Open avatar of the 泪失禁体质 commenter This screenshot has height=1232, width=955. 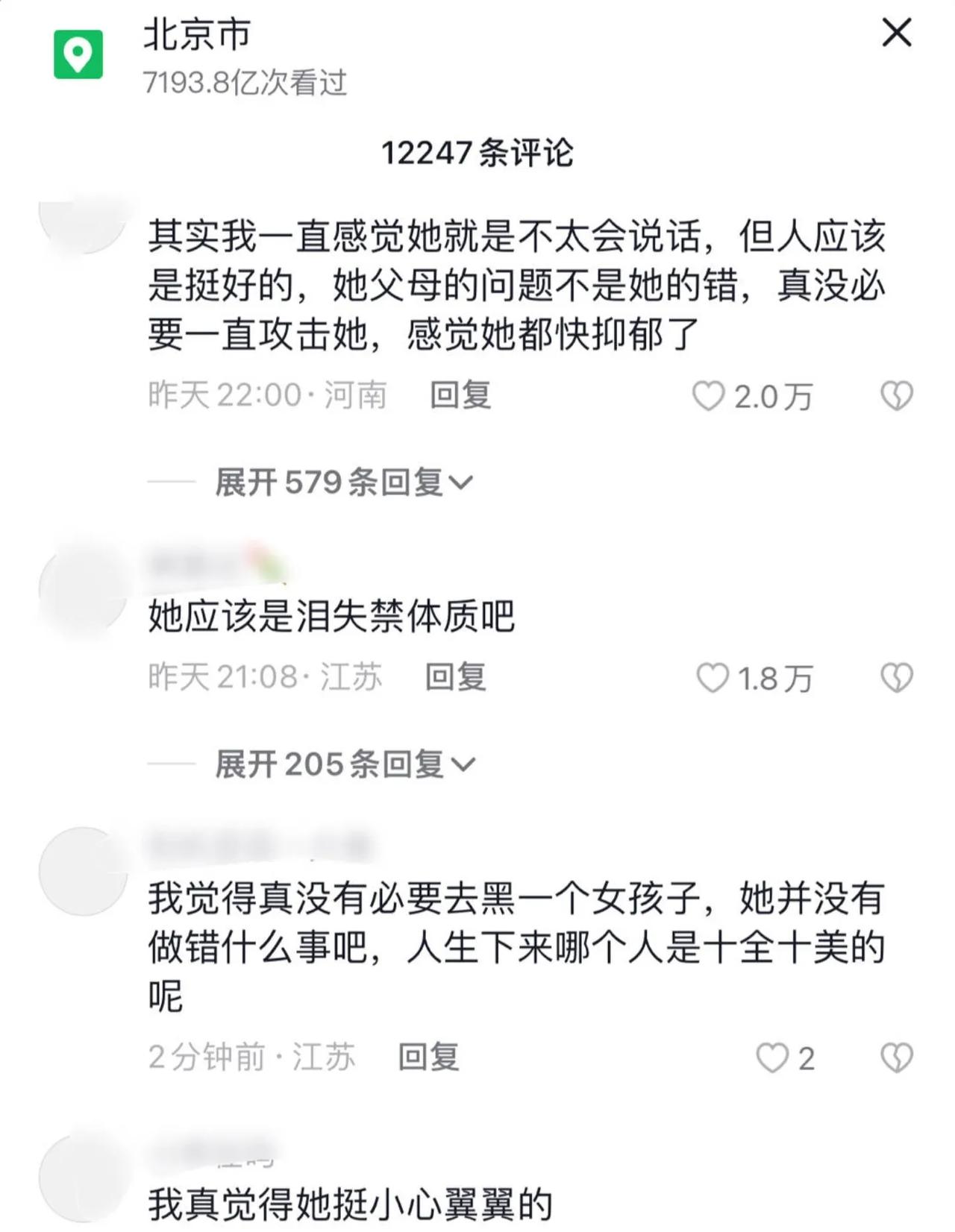84,589
